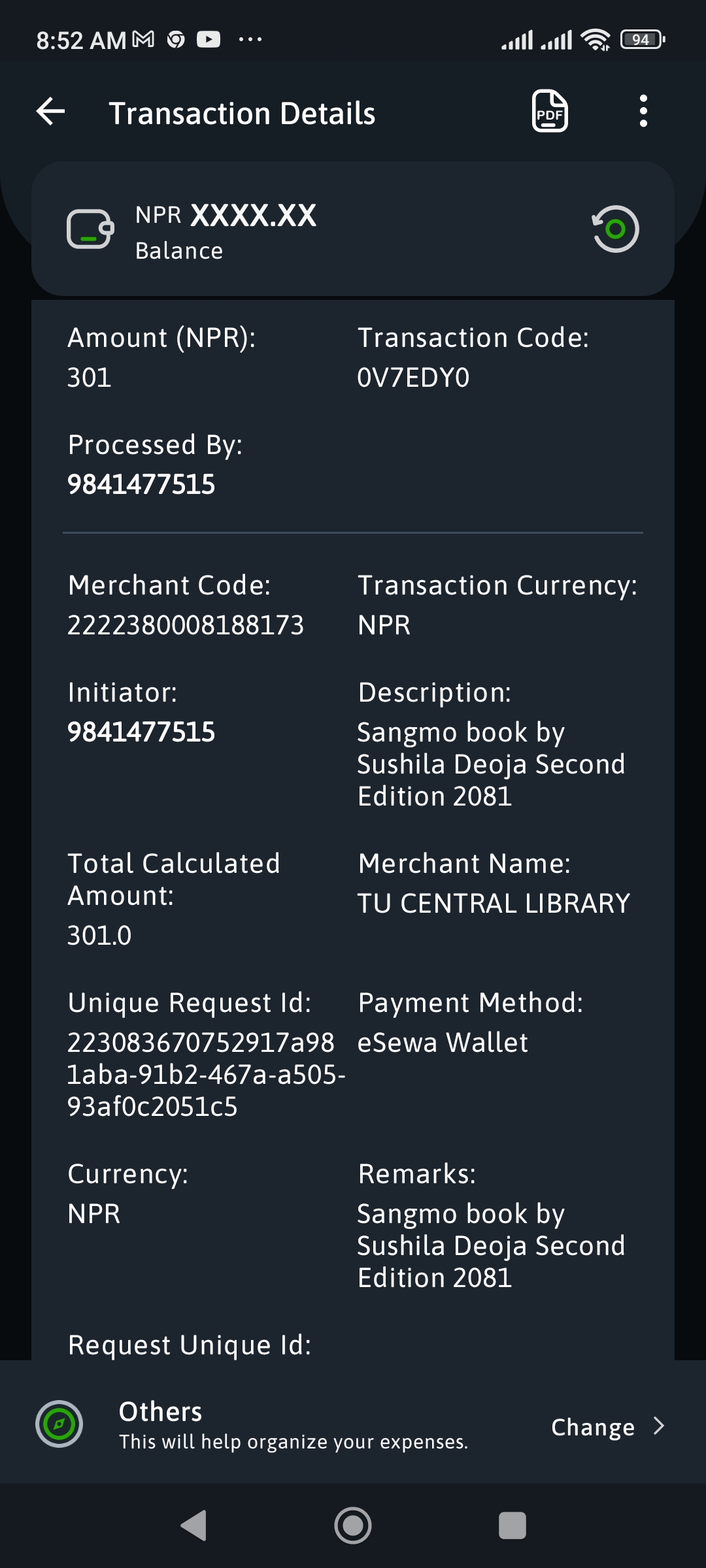Open the three-dot overflow menu
The width and height of the screenshot is (706, 1568).
(643, 111)
